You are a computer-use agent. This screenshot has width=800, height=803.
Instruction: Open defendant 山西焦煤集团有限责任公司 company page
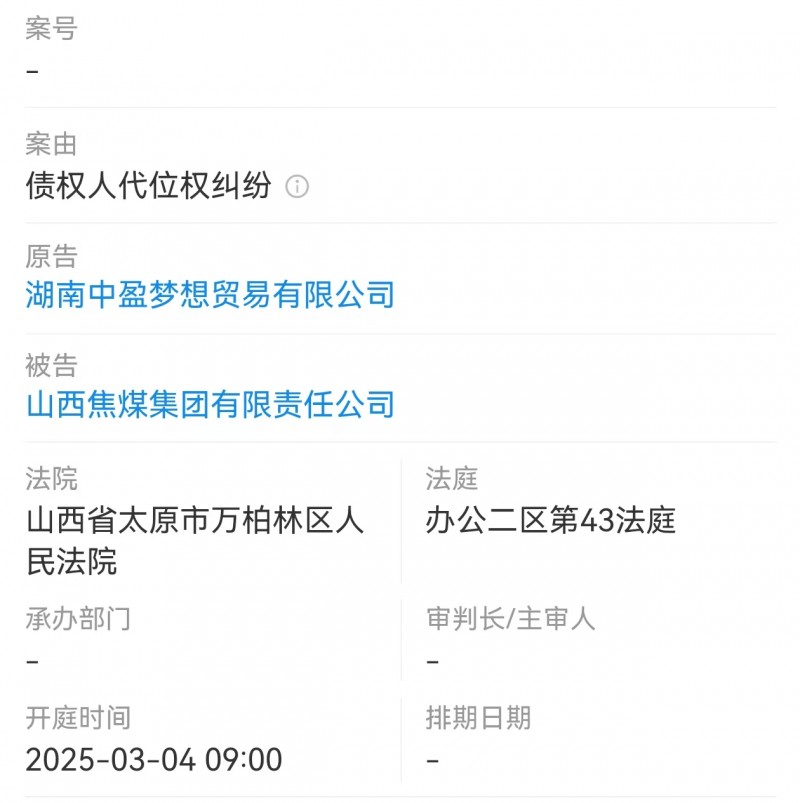(x=210, y=402)
